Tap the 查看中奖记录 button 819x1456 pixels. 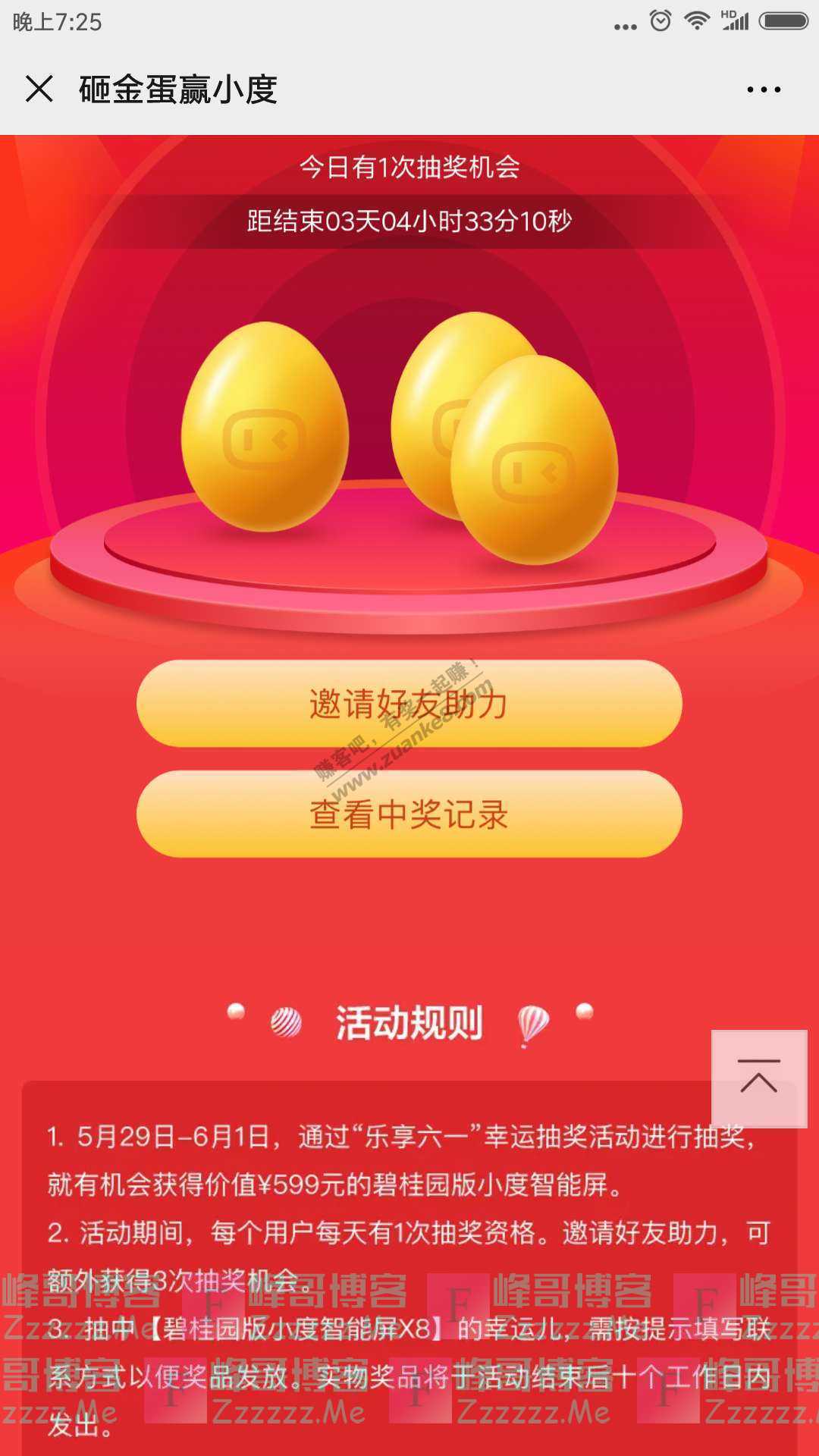click(x=409, y=814)
